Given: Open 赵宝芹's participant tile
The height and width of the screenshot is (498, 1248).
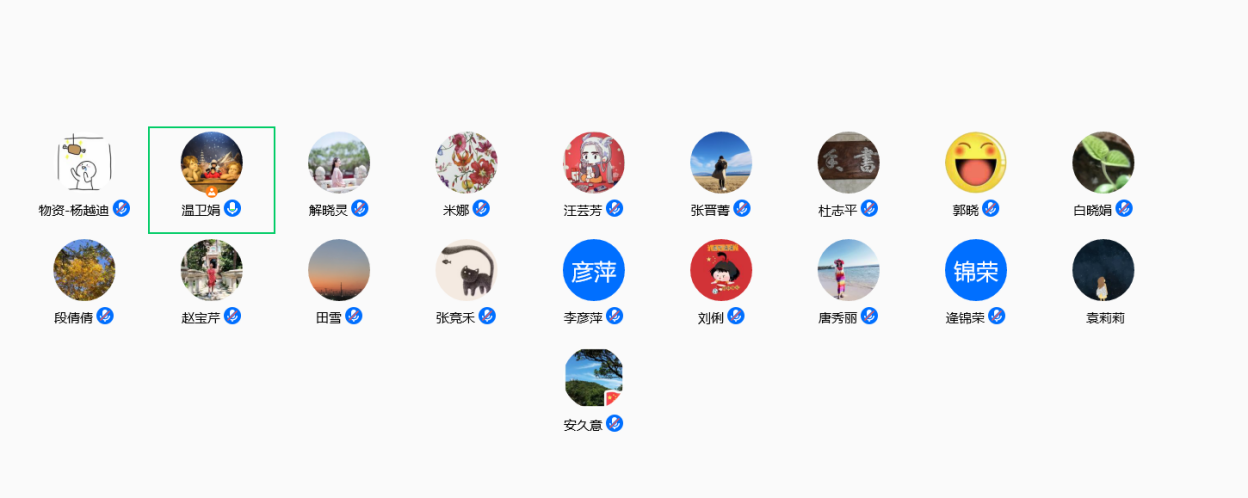Looking at the screenshot, I should click(x=212, y=270).
